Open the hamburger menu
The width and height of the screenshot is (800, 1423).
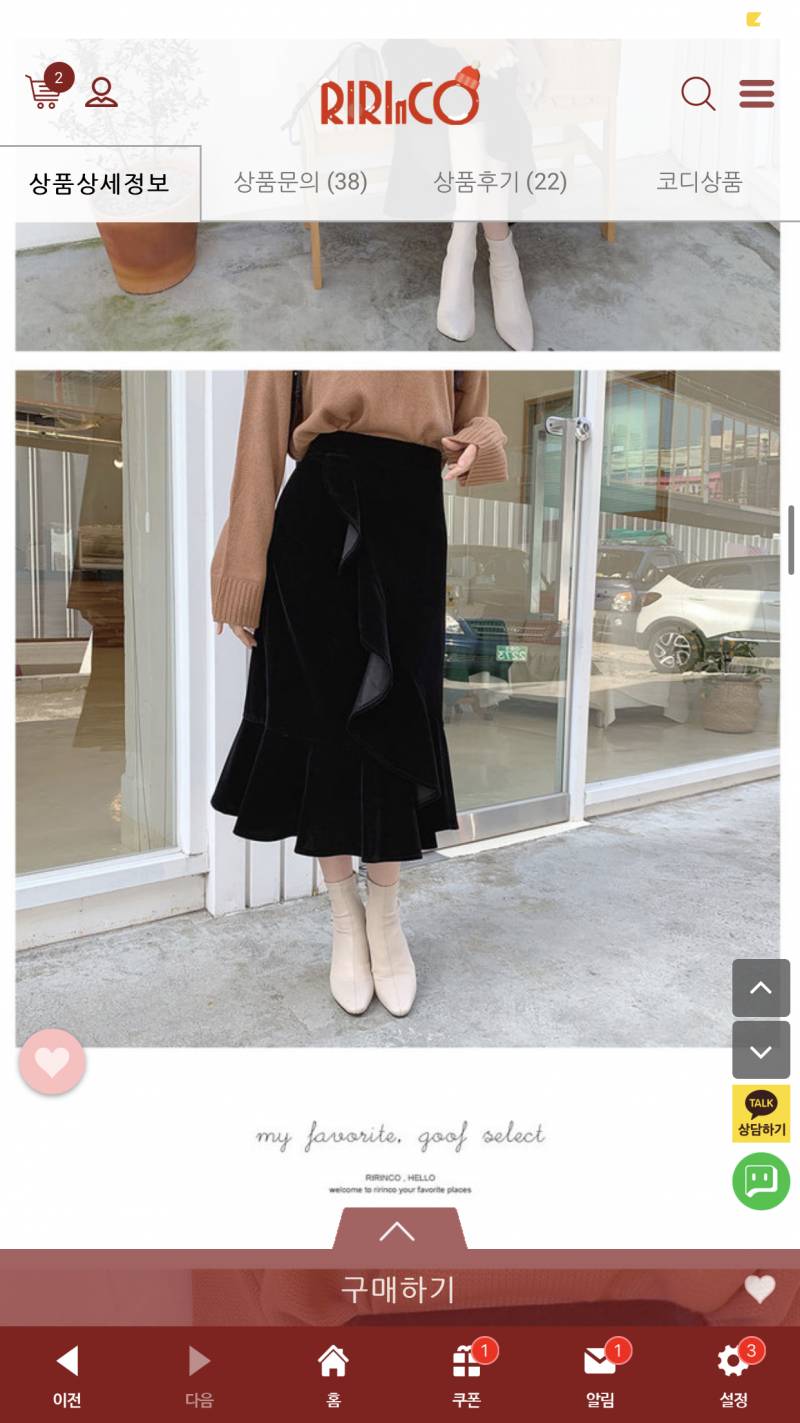pos(757,94)
